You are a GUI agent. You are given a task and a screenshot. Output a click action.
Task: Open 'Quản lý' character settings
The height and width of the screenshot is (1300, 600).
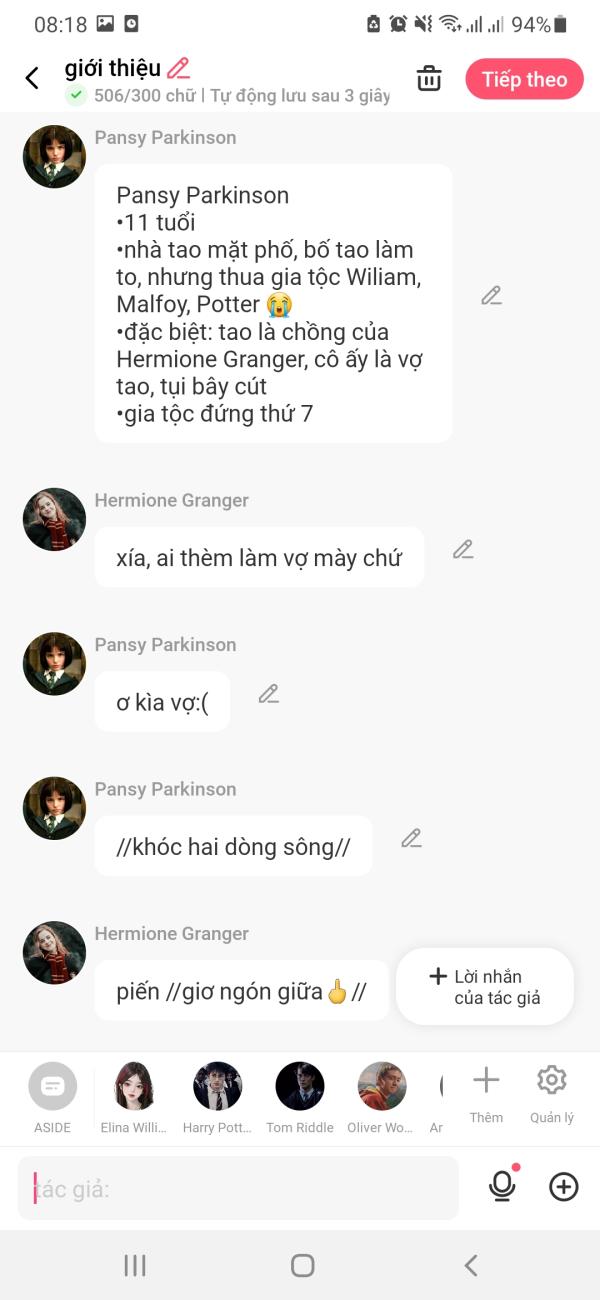click(552, 1090)
